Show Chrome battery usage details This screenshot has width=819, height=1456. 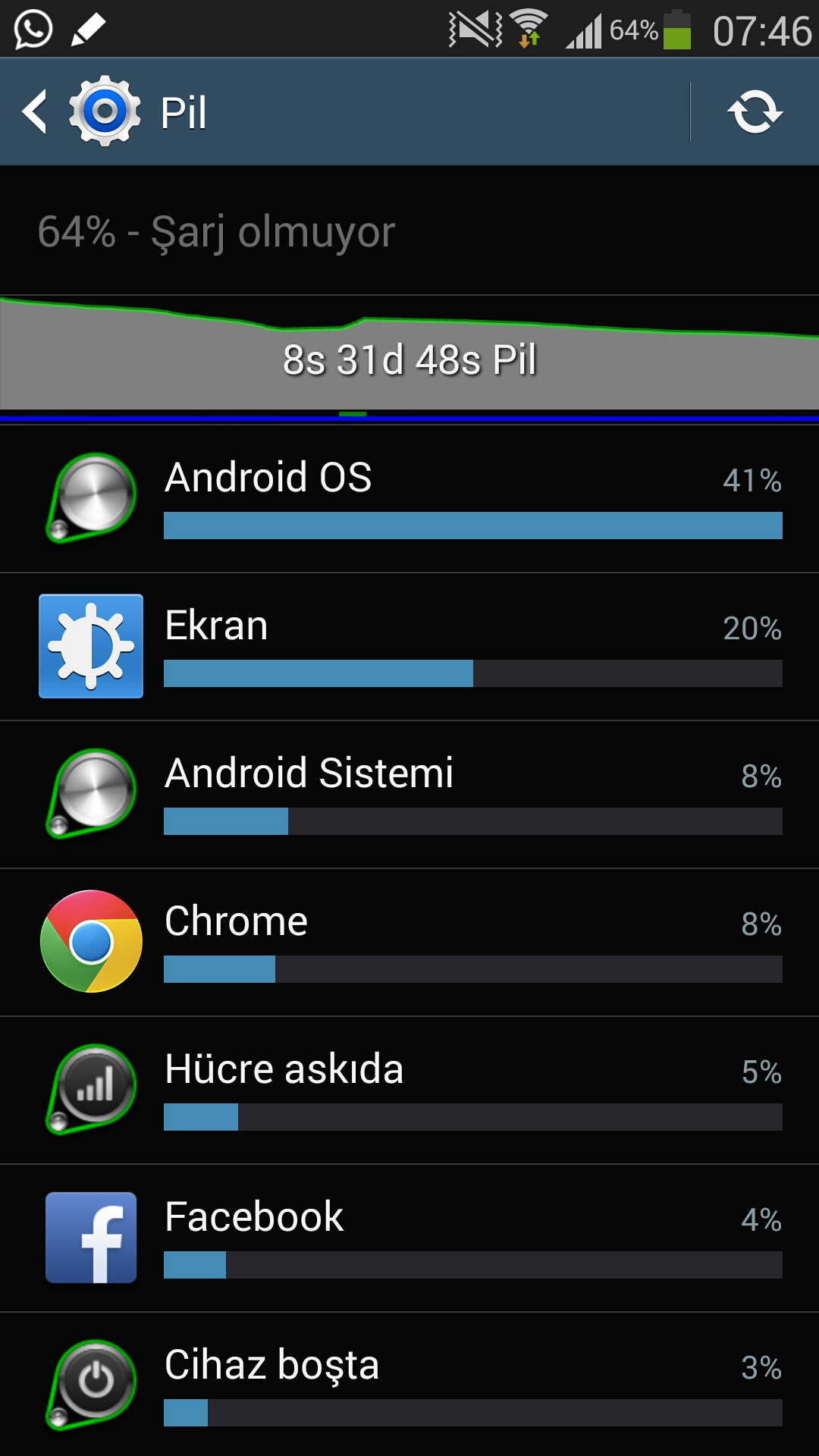[x=409, y=943]
